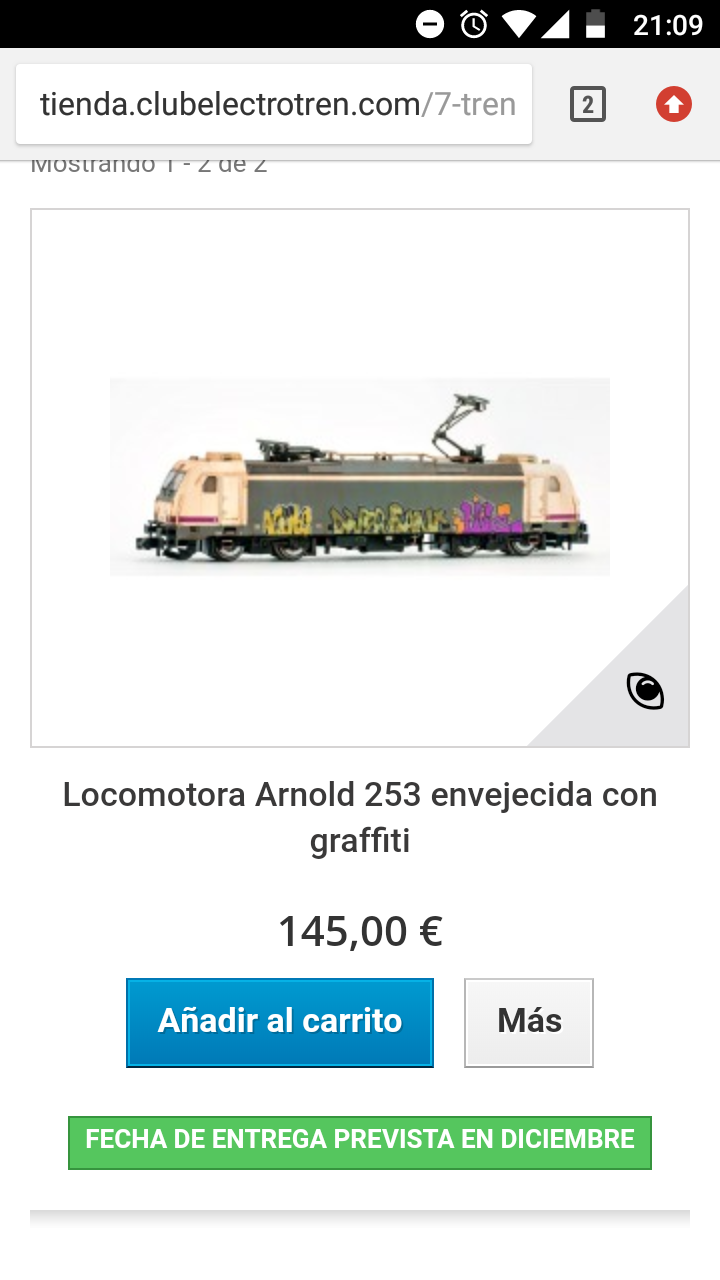Open the Locomotora Arnold 253 product title link

tap(360, 817)
